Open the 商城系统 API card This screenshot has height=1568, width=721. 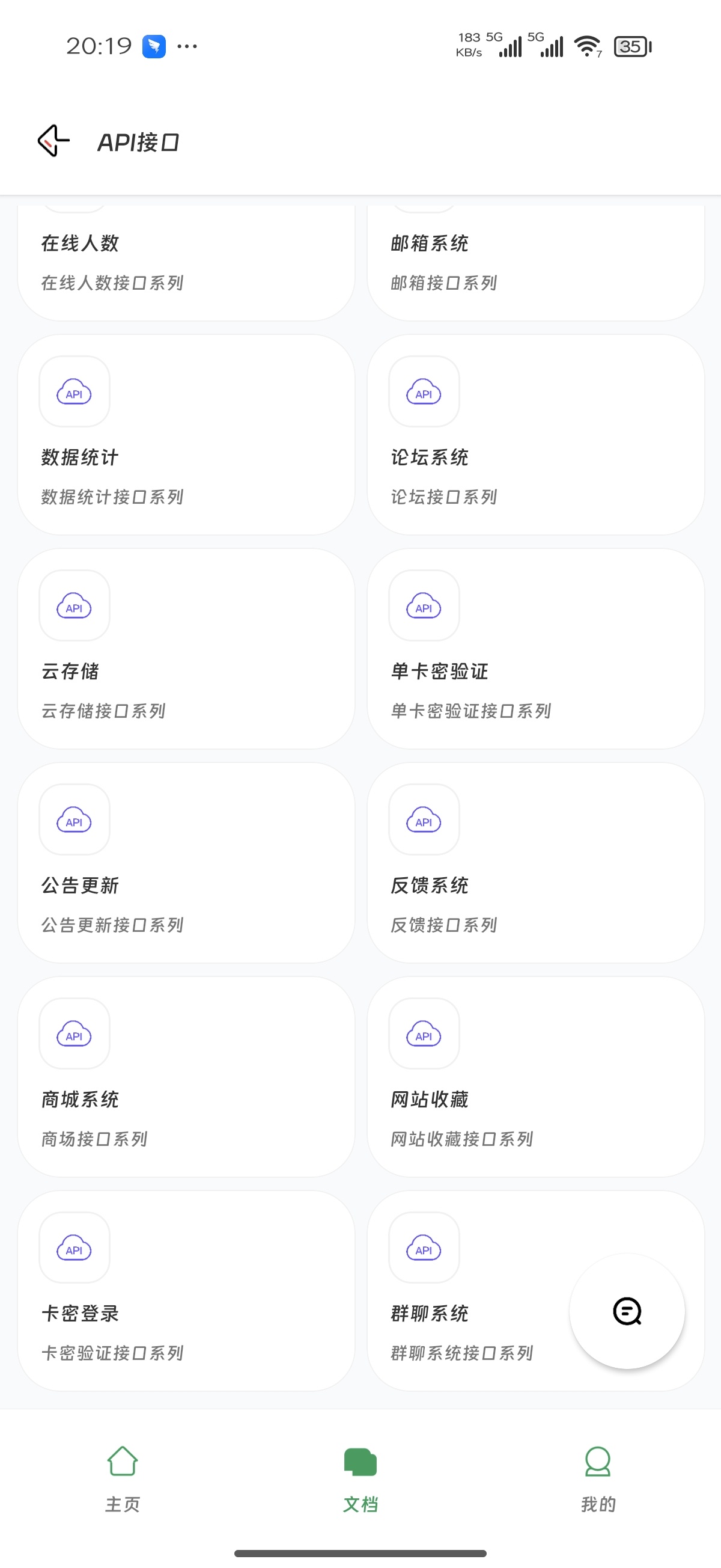click(186, 1077)
